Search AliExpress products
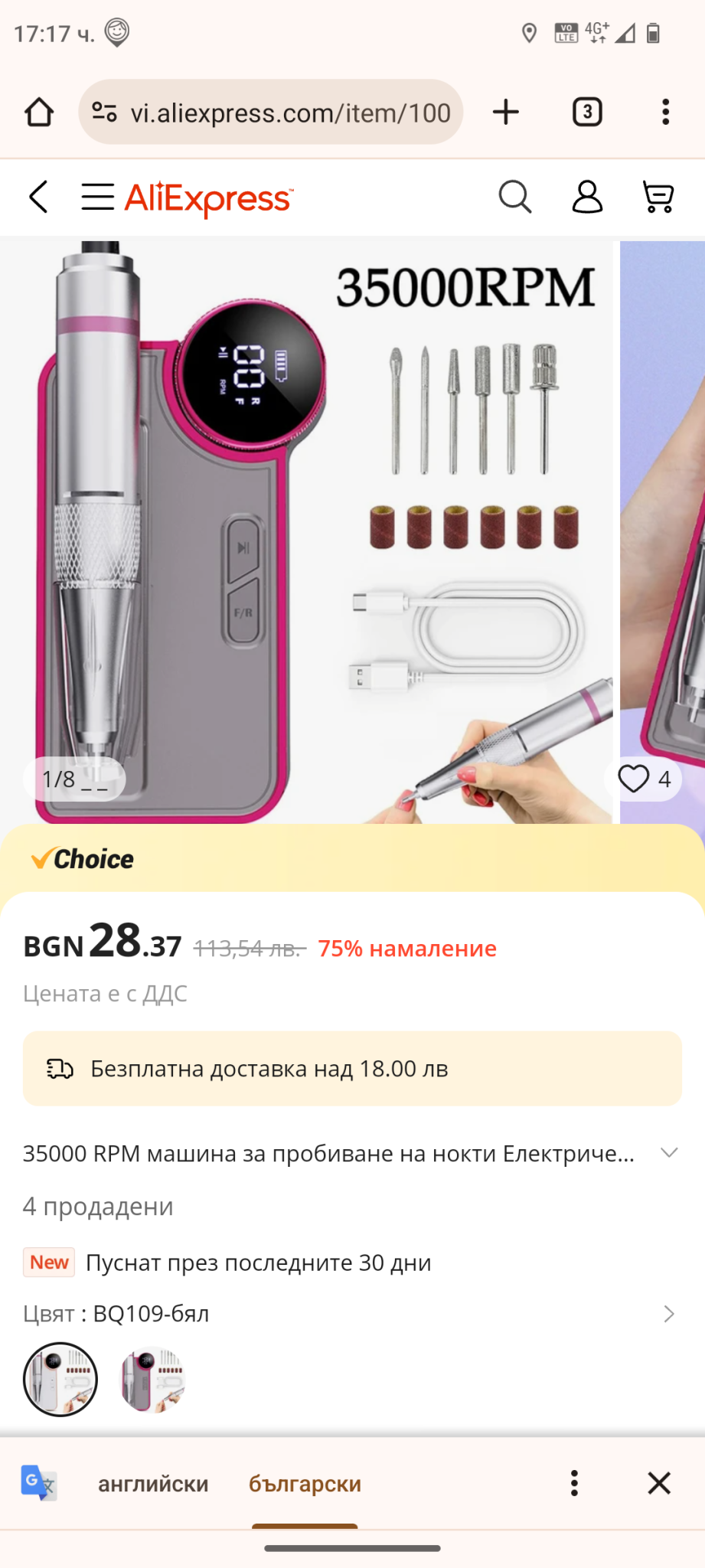The width and height of the screenshot is (705, 1568). [x=514, y=197]
